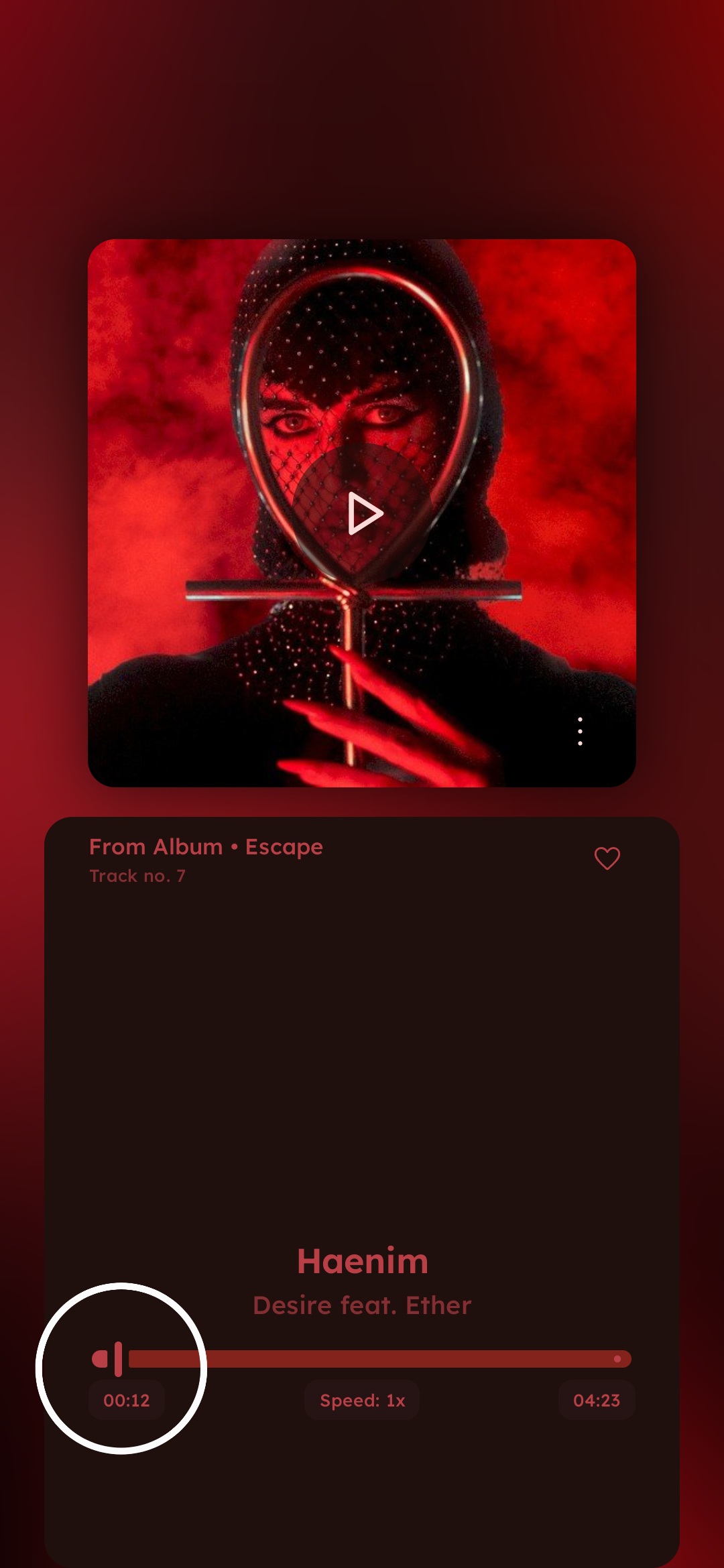
Task: Tap the playback progress bar
Action: (x=361, y=1359)
